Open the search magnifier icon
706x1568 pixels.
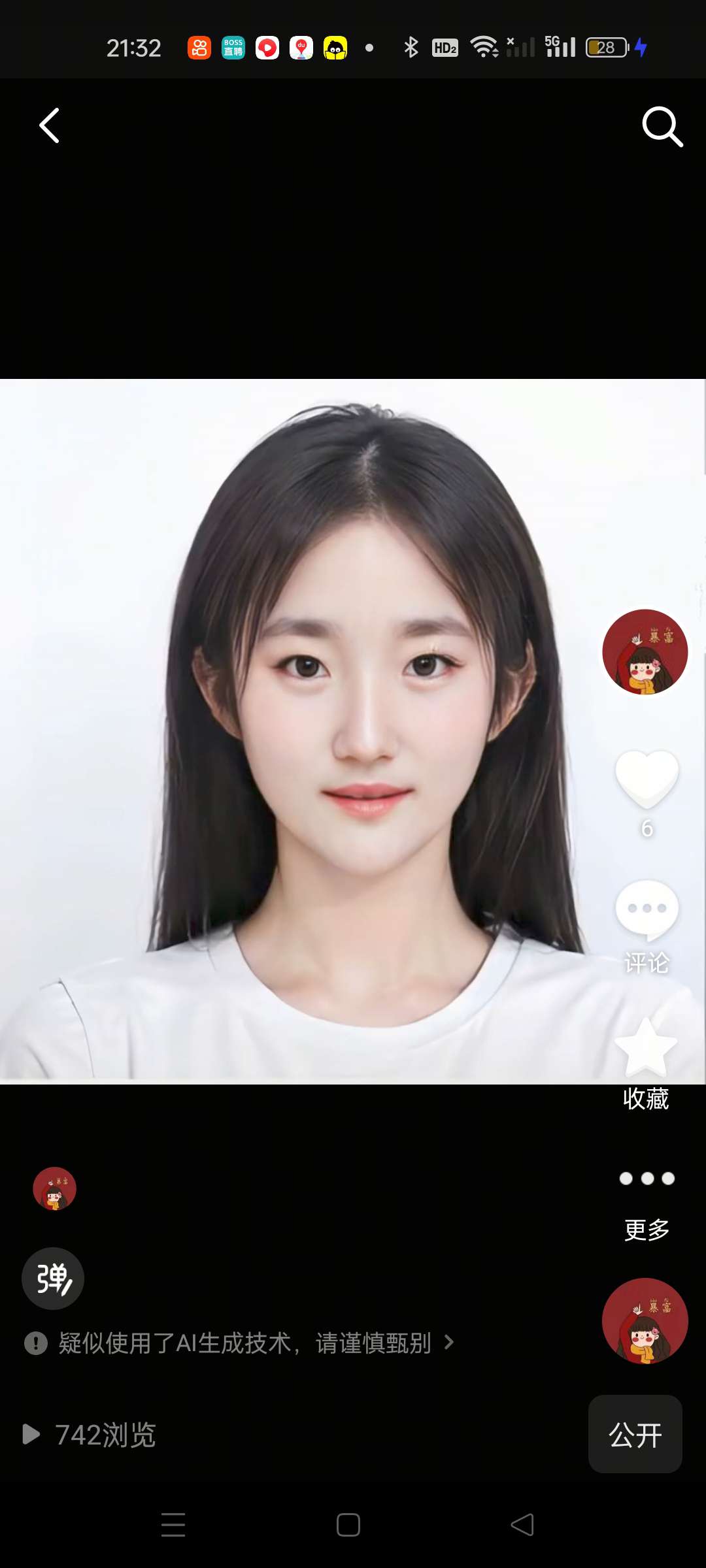662,127
